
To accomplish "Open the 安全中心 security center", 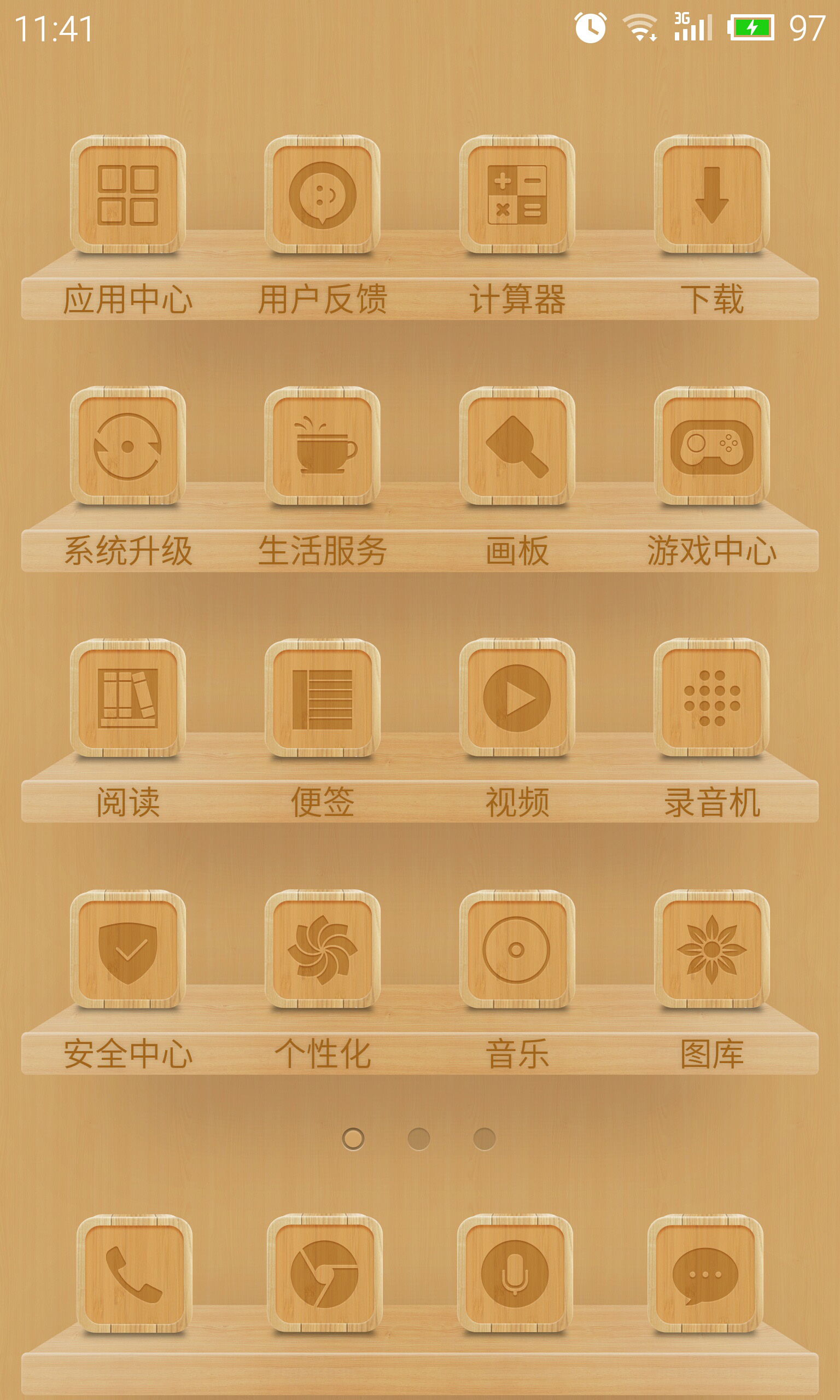I will (x=128, y=949).
